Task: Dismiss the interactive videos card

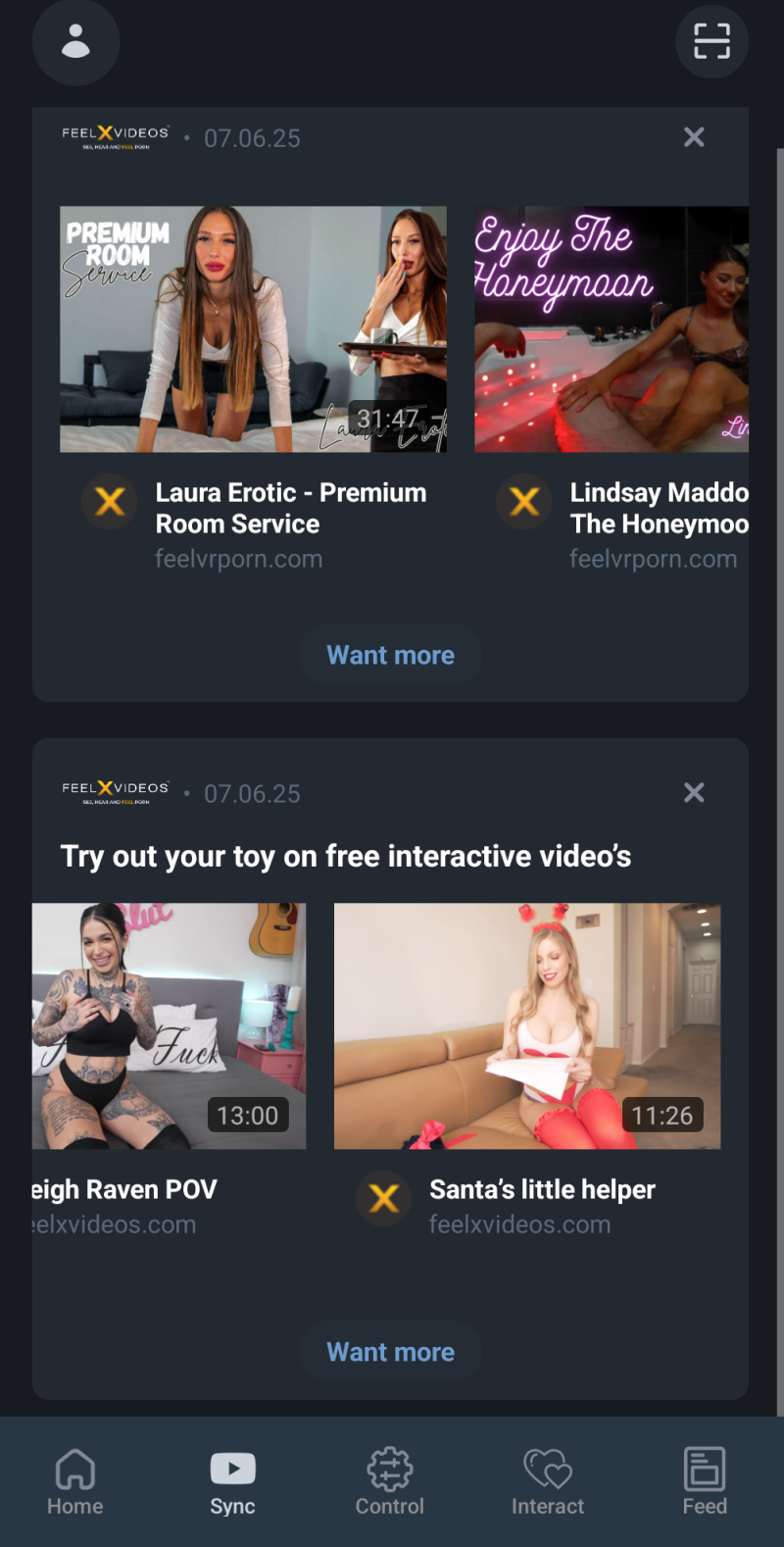Action: tap(694, 792)
